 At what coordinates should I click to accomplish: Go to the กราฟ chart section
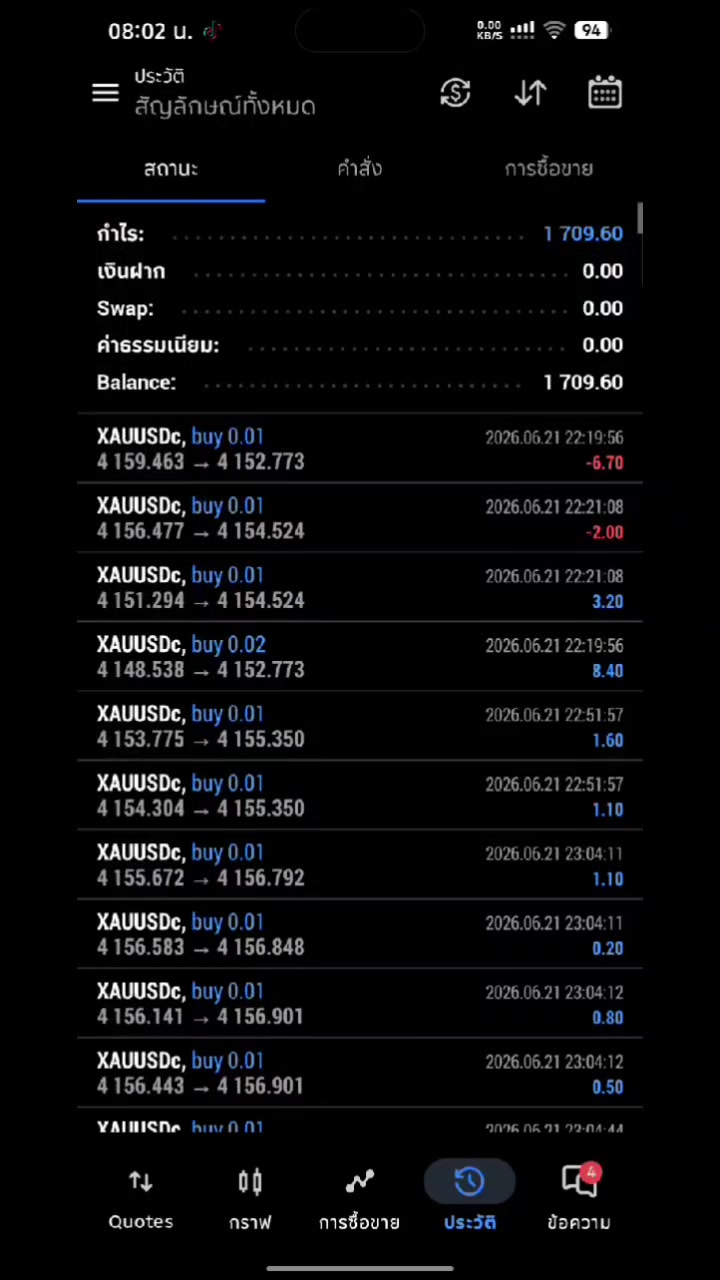coord(250,1197)
